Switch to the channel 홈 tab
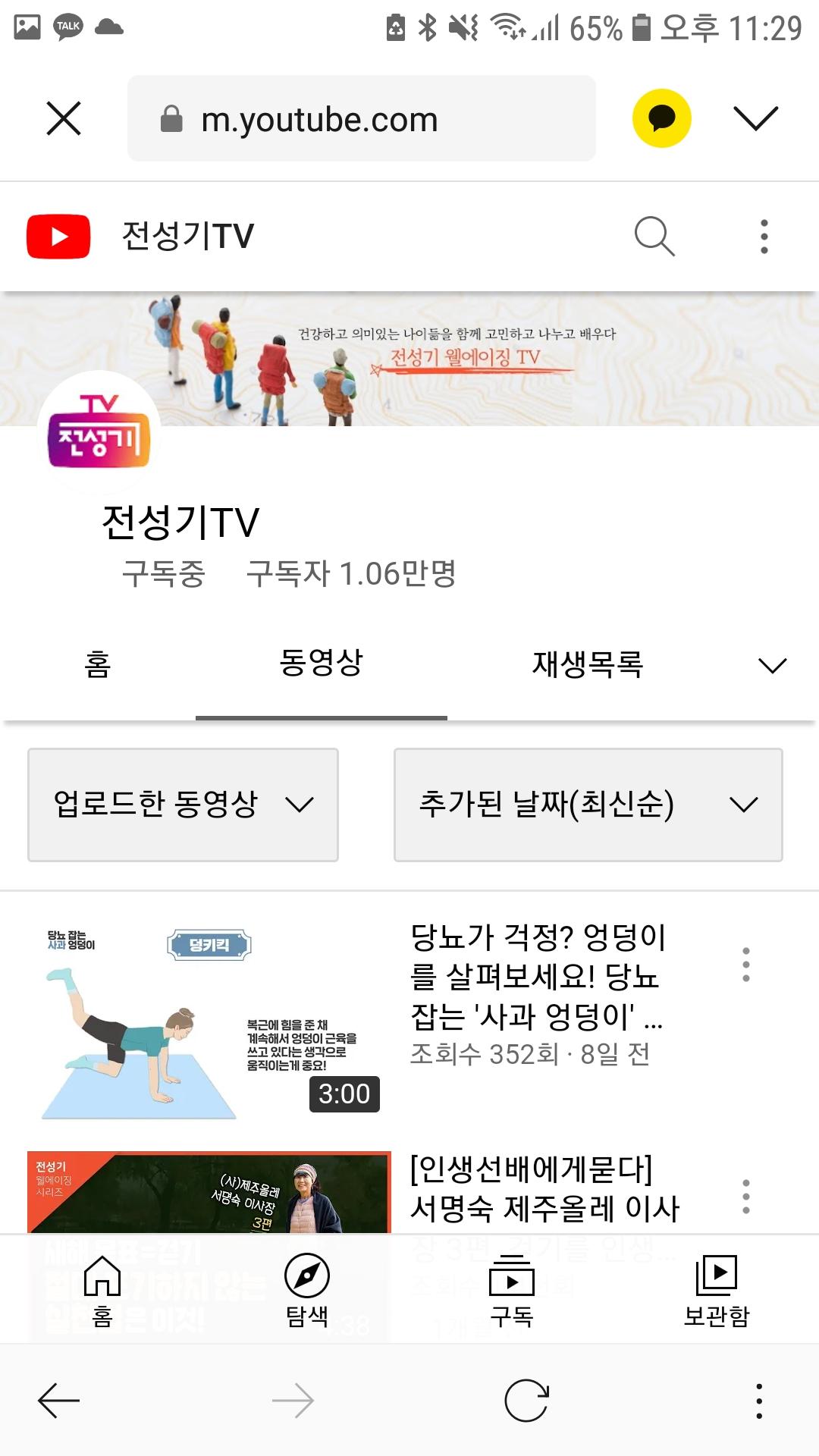Viewport: 819px width, 1456px height. tap(98, 664)
